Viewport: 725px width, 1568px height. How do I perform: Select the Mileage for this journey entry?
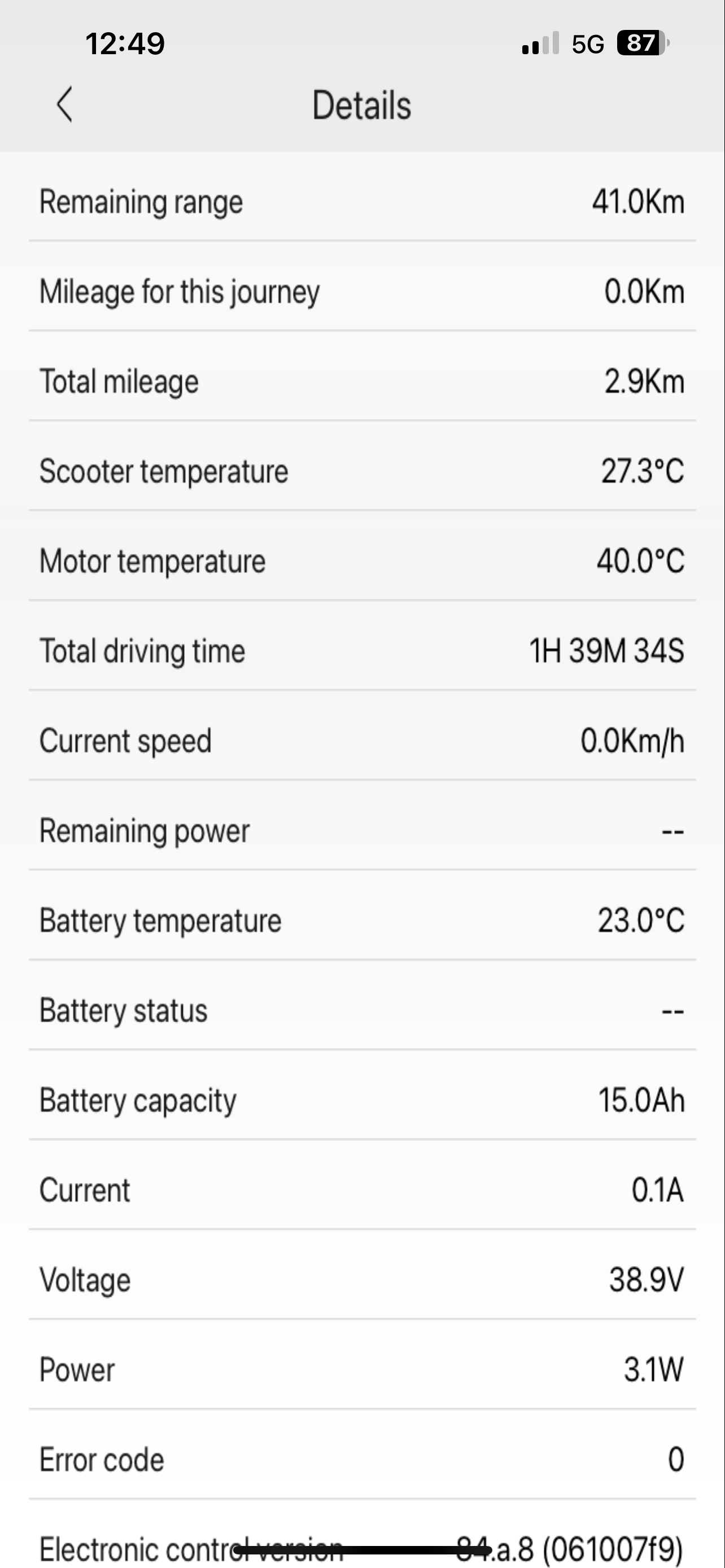click(361, 292)
